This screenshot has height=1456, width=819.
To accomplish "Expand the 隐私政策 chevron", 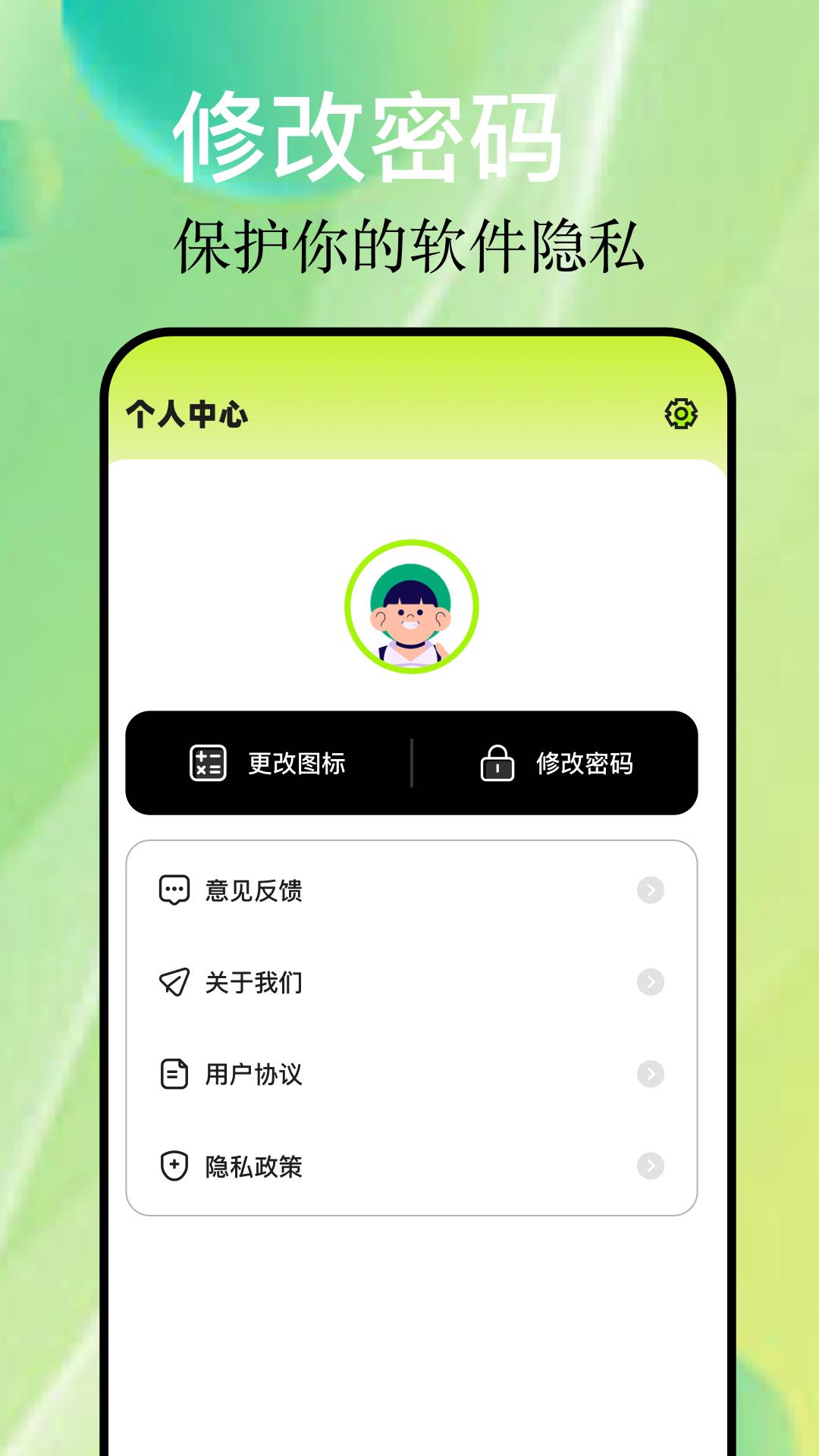I will [651, 1166].
